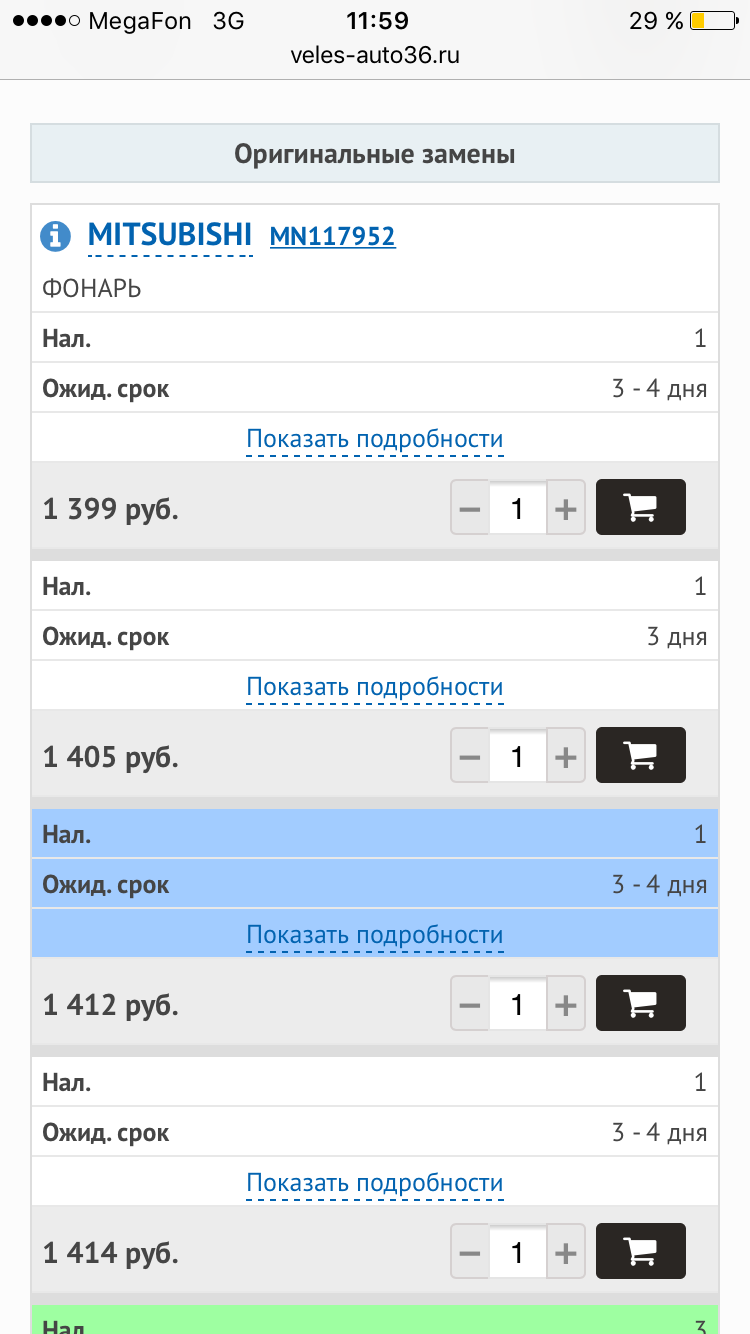Open the info icon next to MITSUBISHI
This screenshot has width=750, height=1334.
tap(55, 236)
